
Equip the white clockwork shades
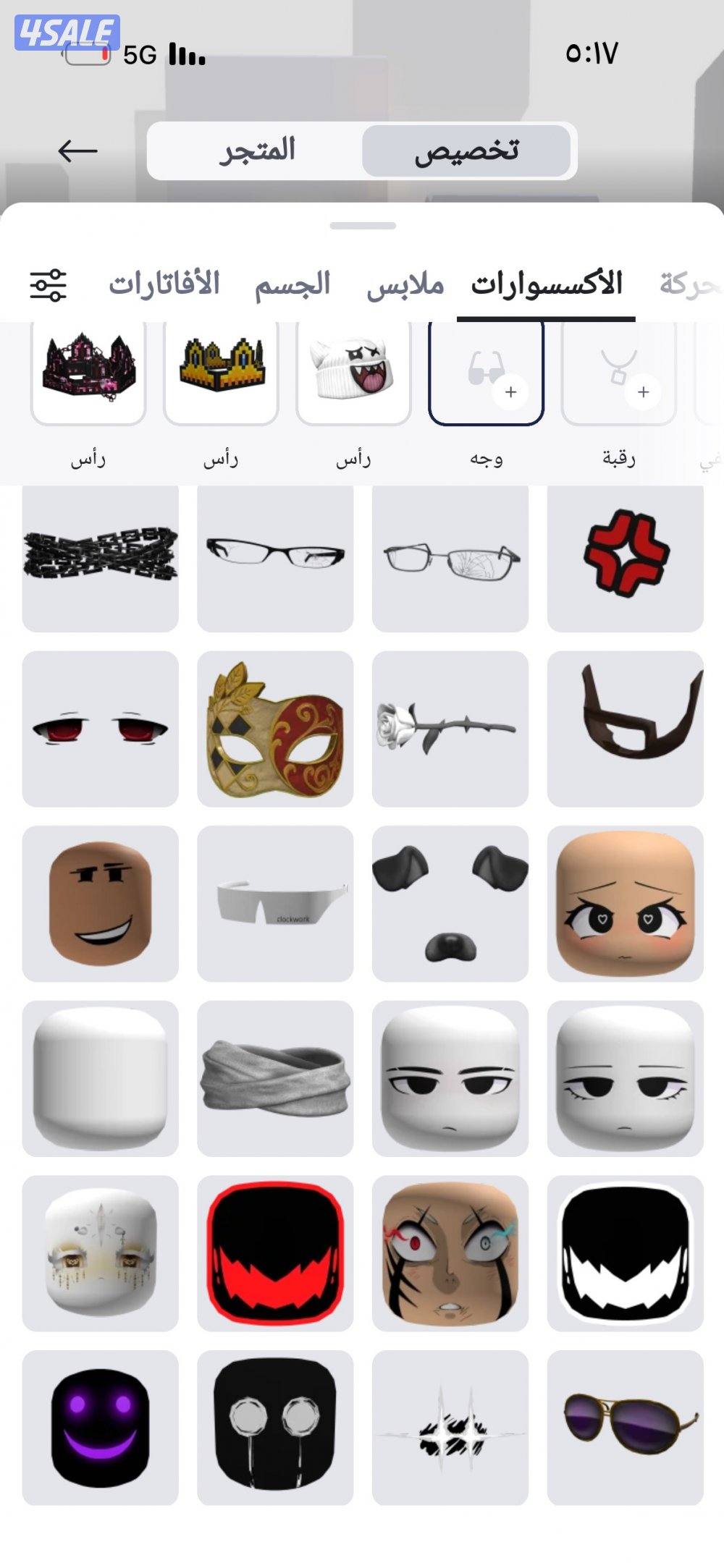275,903
